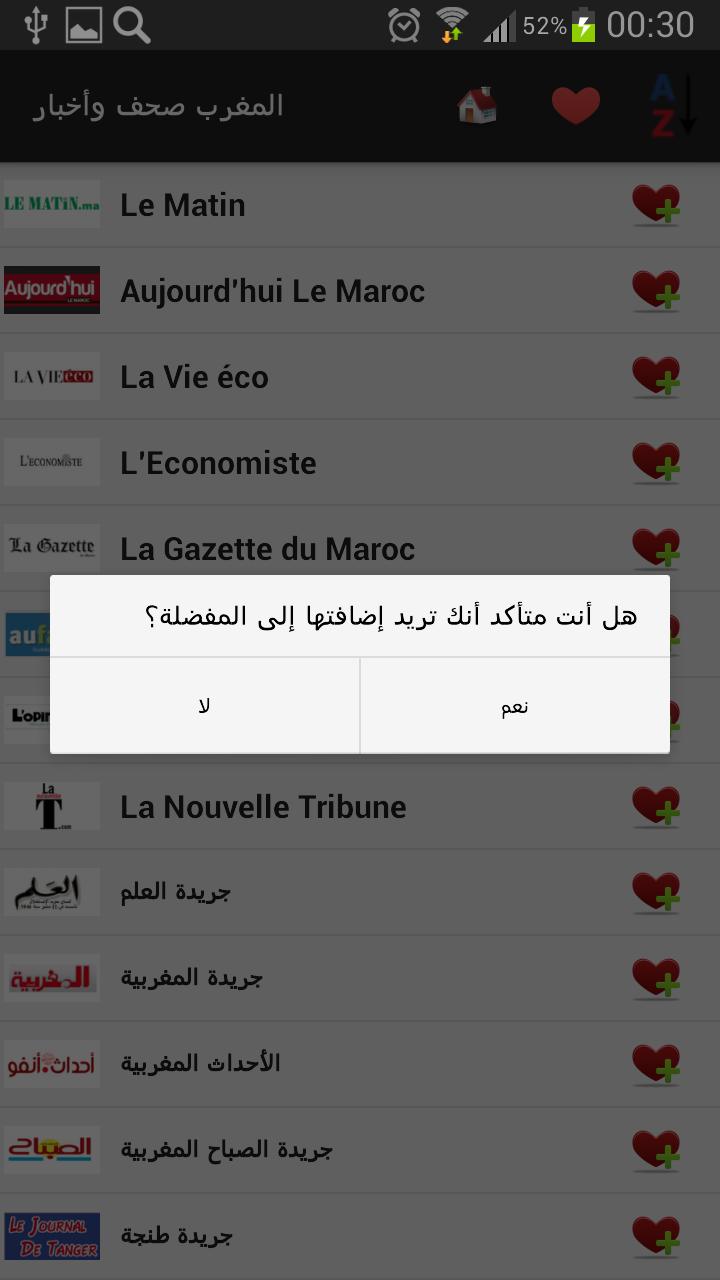Image resolution: width=720 pixels, height=1280 pixels.
Task: Mark L'Economiste as favorite with heart icon
Action: pos(657,462)
